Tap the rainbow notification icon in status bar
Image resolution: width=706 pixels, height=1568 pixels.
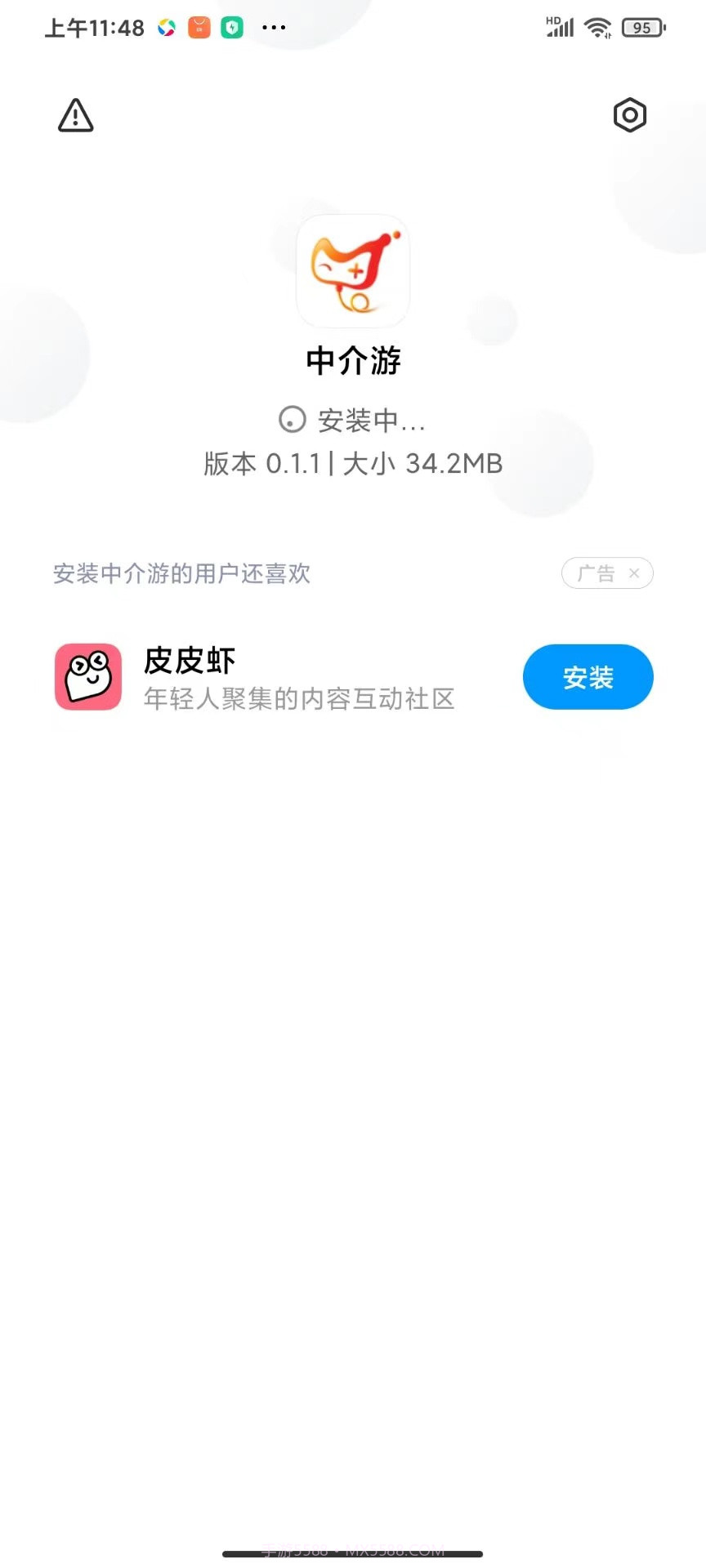pos(168,27)
